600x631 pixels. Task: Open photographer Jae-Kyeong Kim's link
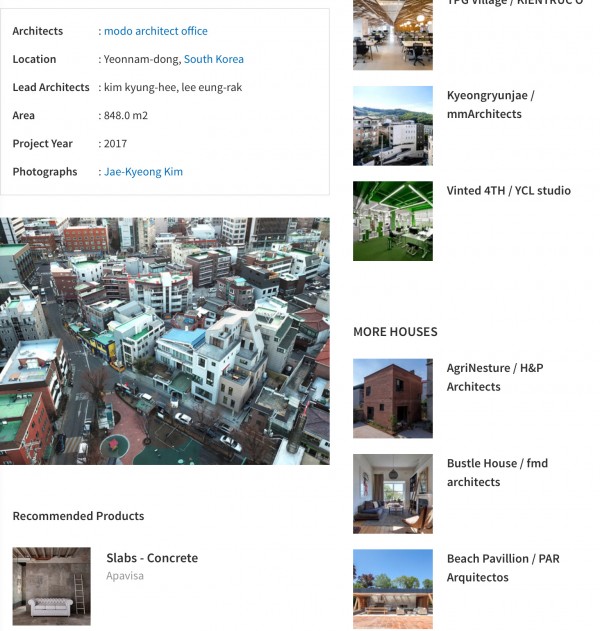(x=143, y=171)
